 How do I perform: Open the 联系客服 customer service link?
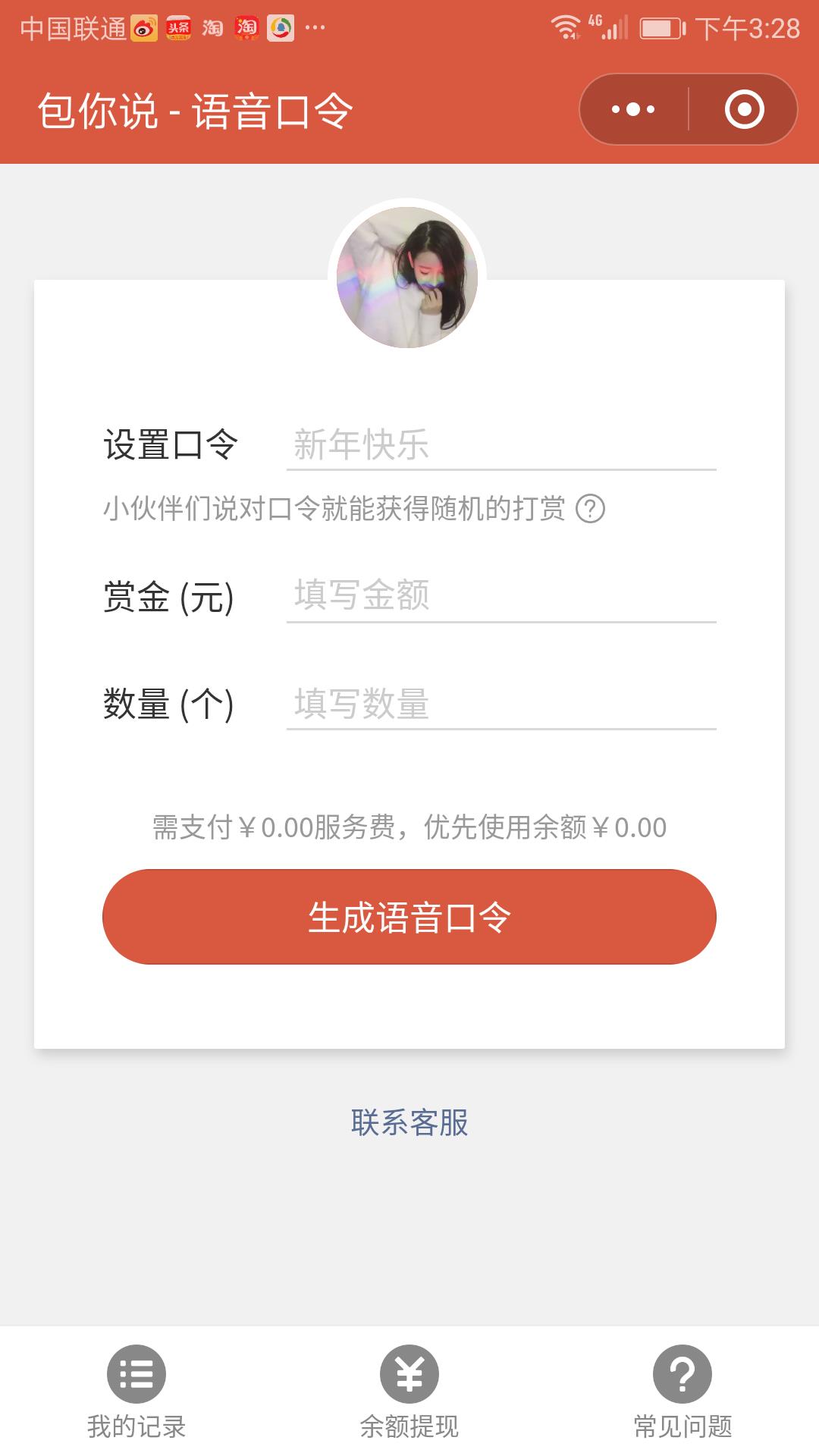[409, 1123]
